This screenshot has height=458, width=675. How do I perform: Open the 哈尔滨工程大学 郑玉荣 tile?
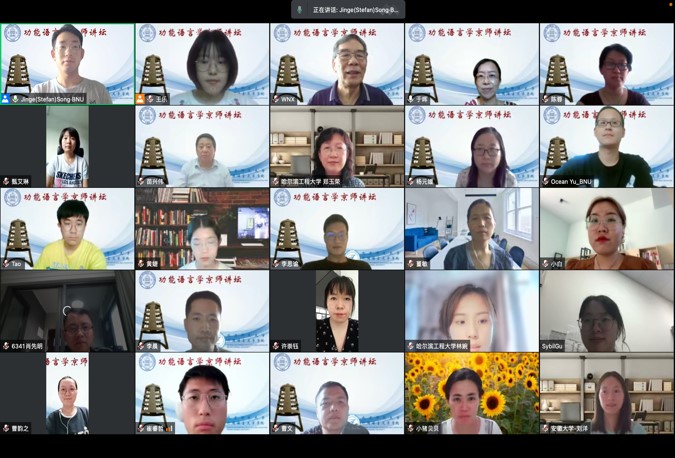[336, 146]
